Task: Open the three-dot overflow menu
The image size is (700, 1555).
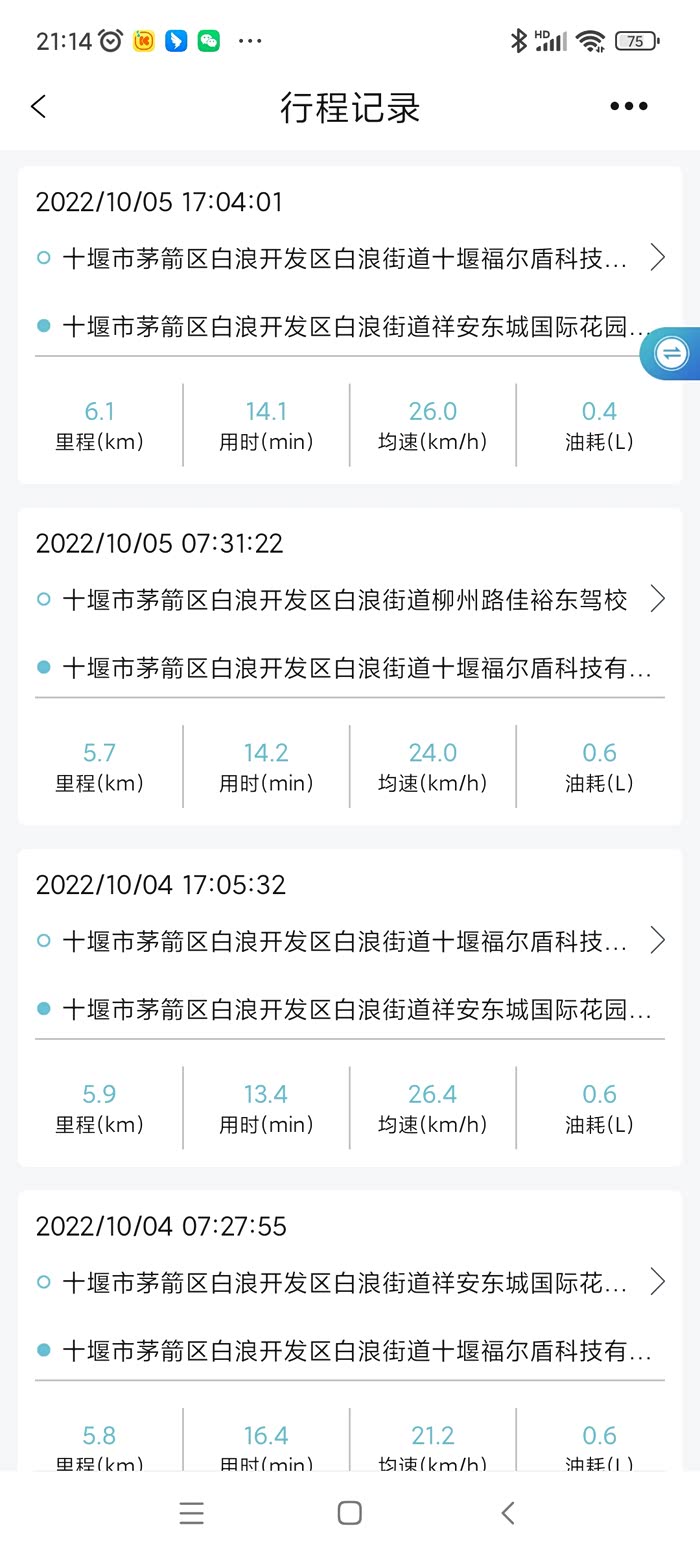Action: (628, 107)
